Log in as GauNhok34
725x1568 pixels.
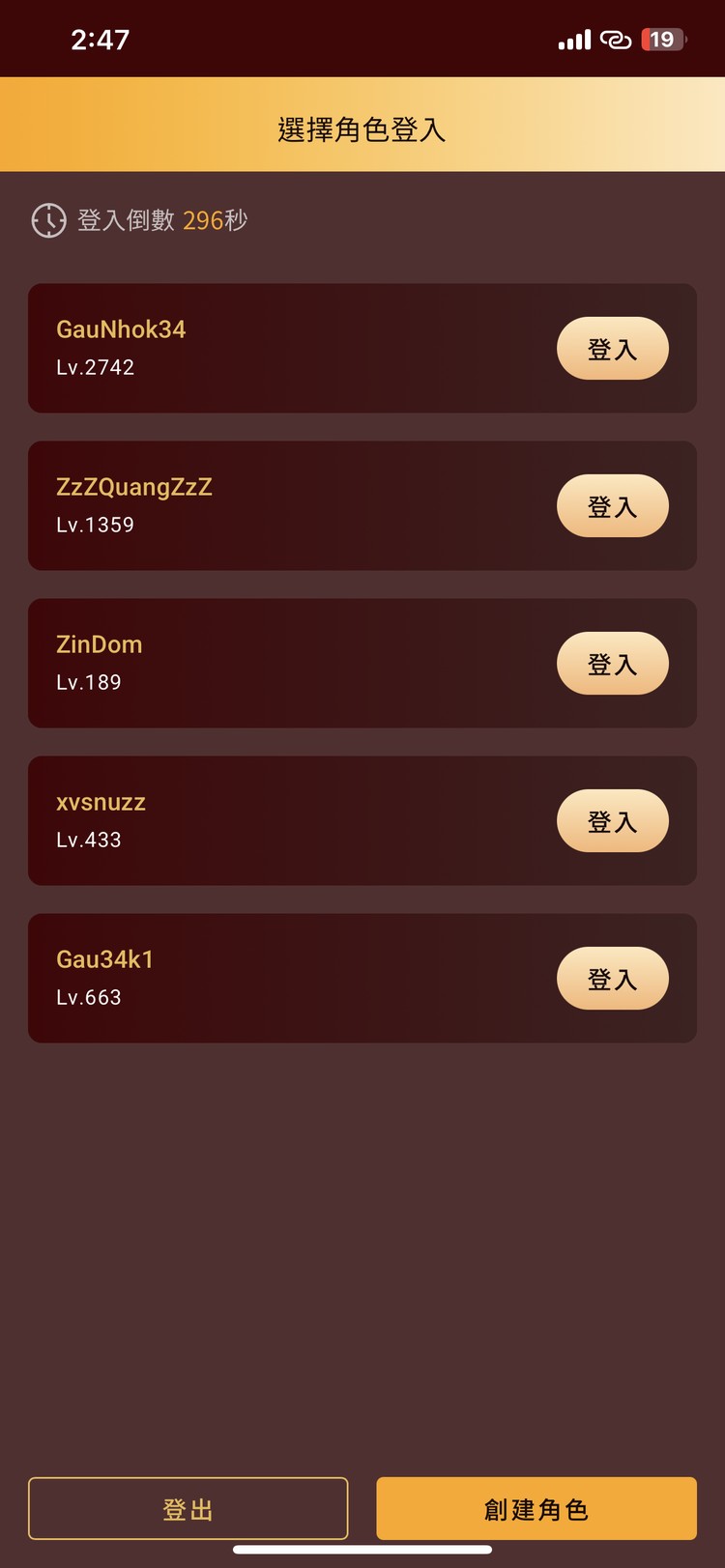(x=612, y=349)
